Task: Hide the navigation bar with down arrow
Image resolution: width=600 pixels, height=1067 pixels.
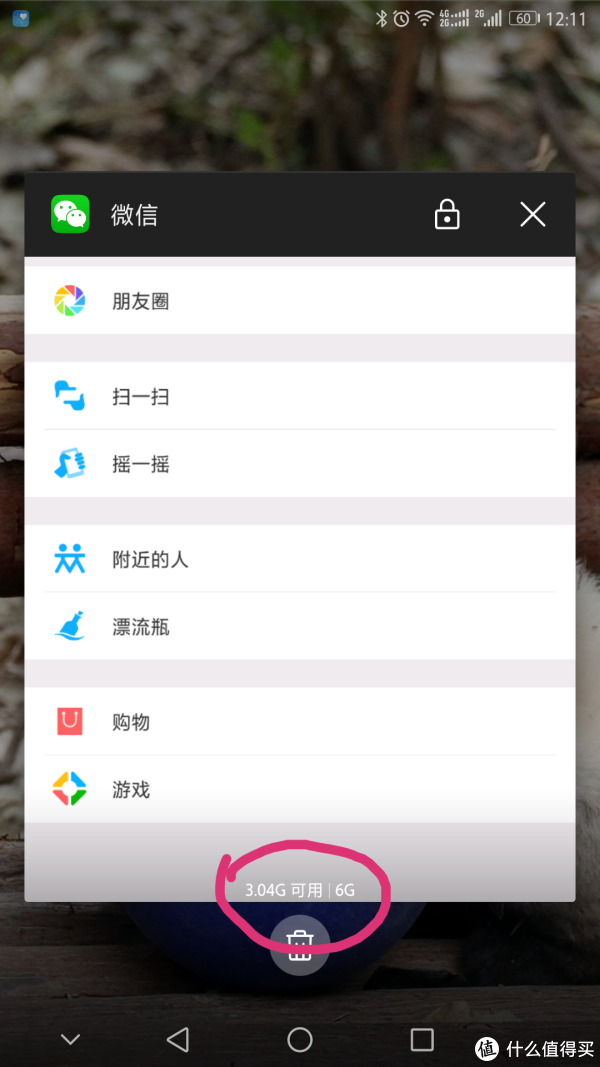Action: (70, 1040)
